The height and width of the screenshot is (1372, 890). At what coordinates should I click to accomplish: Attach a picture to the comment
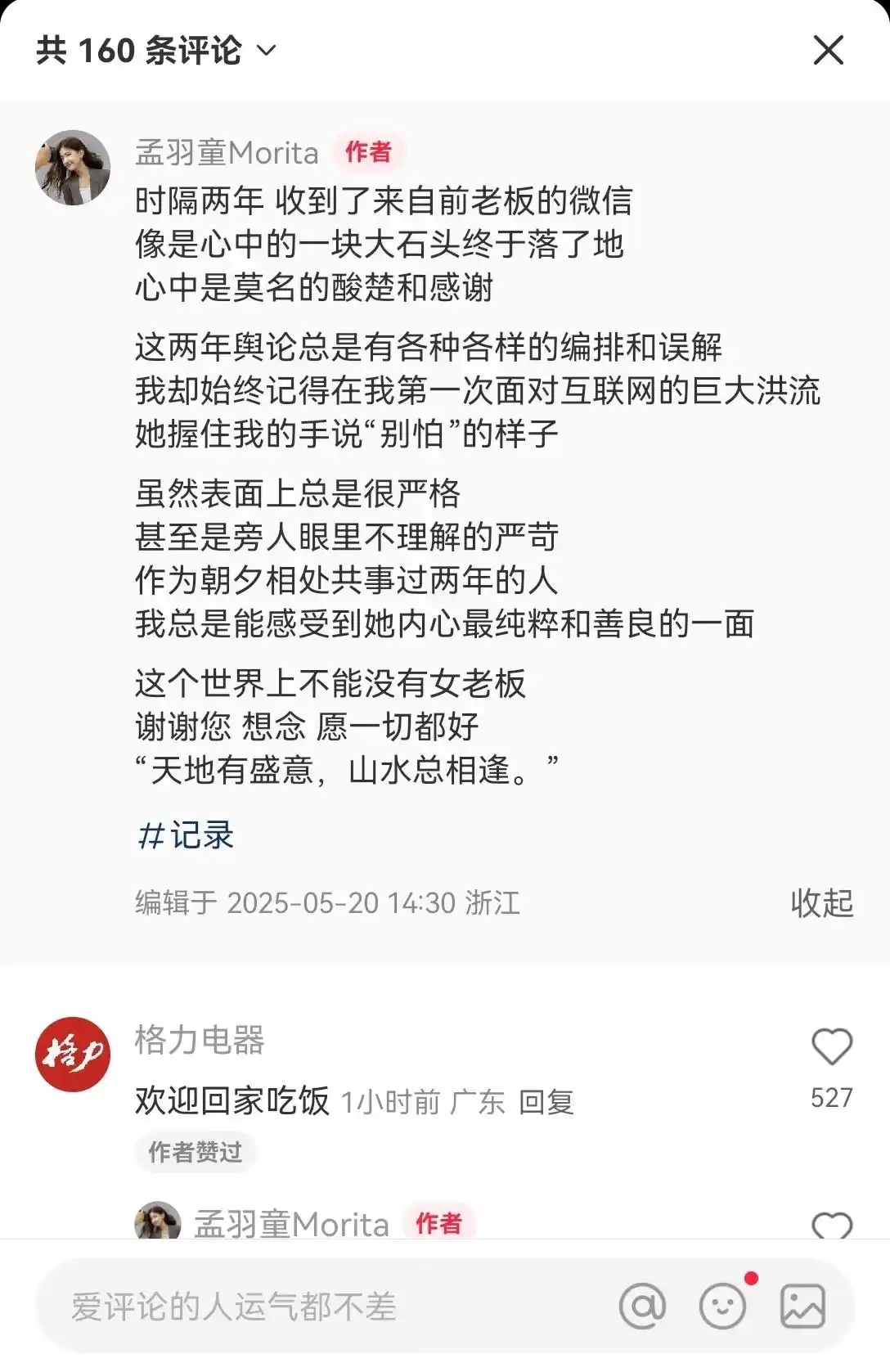802,1306
